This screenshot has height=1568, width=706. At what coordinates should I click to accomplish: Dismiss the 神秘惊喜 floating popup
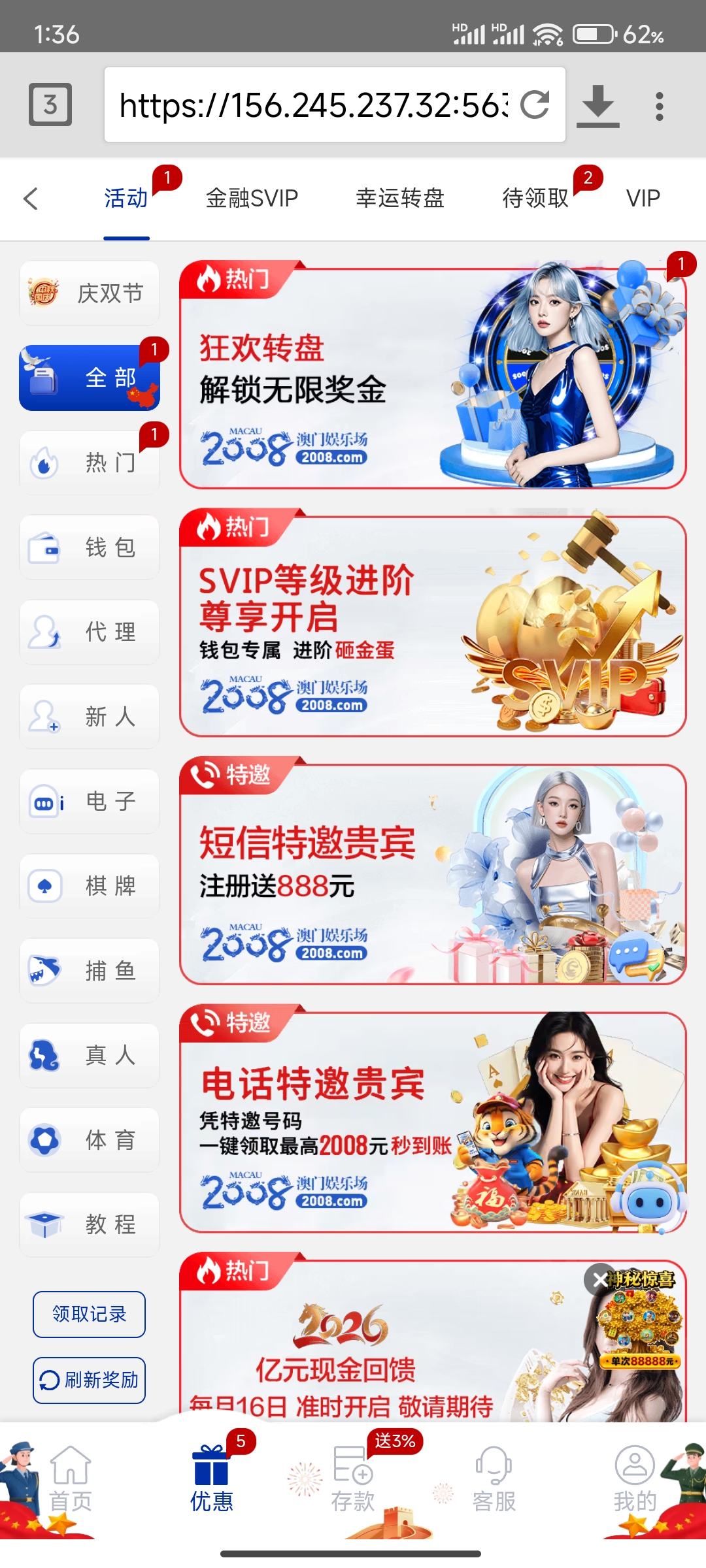tap(599, 1280)
